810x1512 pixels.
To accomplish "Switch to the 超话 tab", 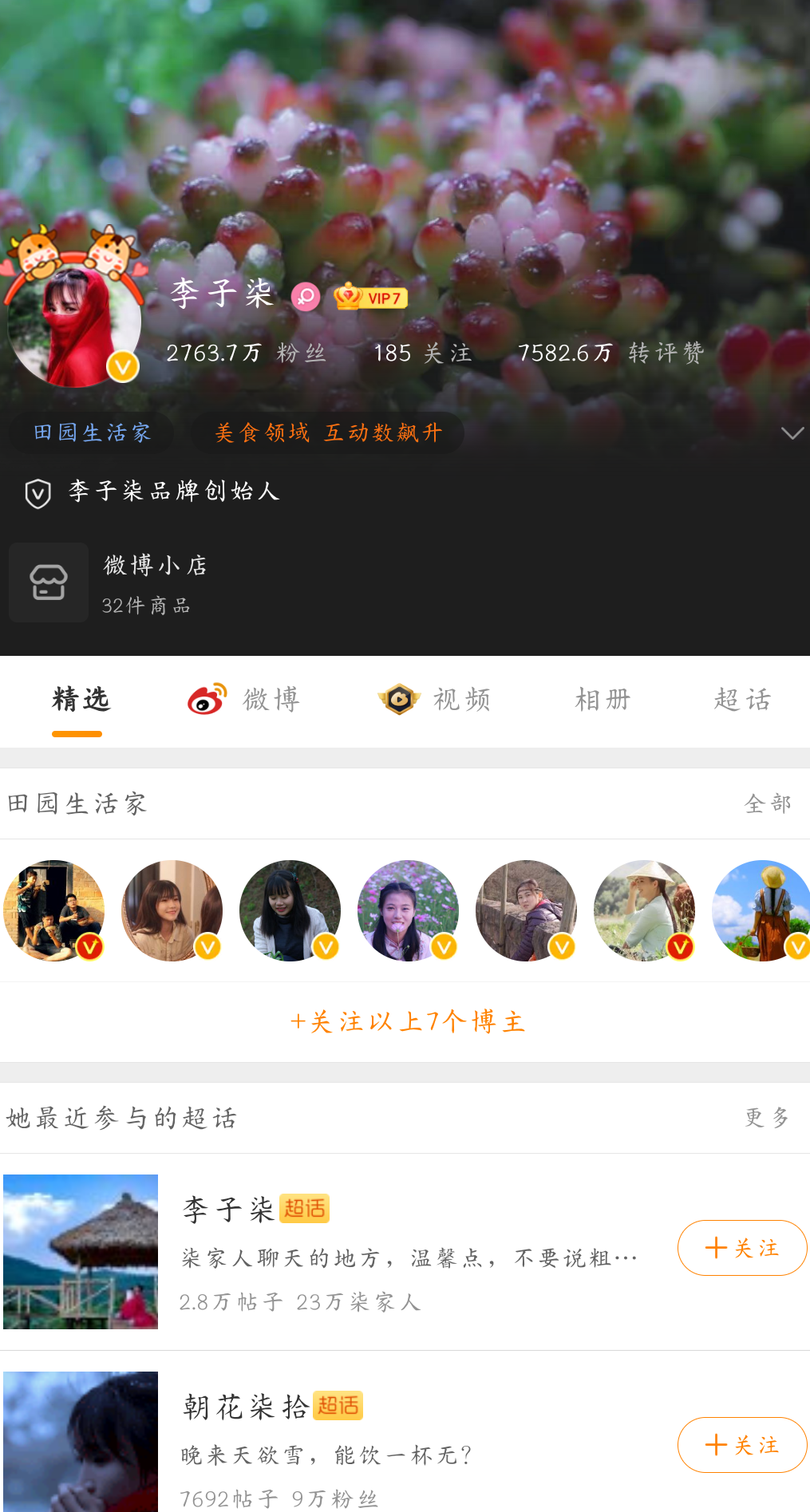I will [x=742, y=700].
